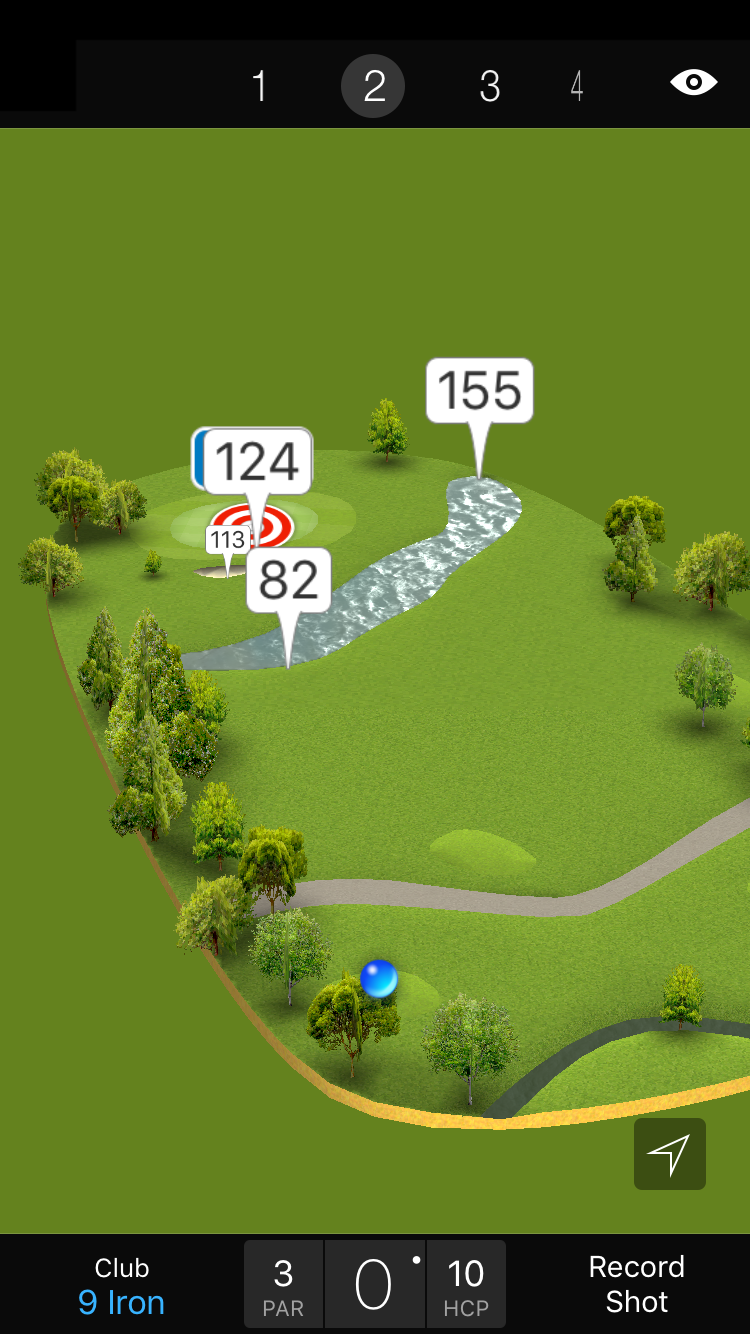Toggle the eye view icon
750x1334 pixels.
pyautogui.click(x=693, y=83)
